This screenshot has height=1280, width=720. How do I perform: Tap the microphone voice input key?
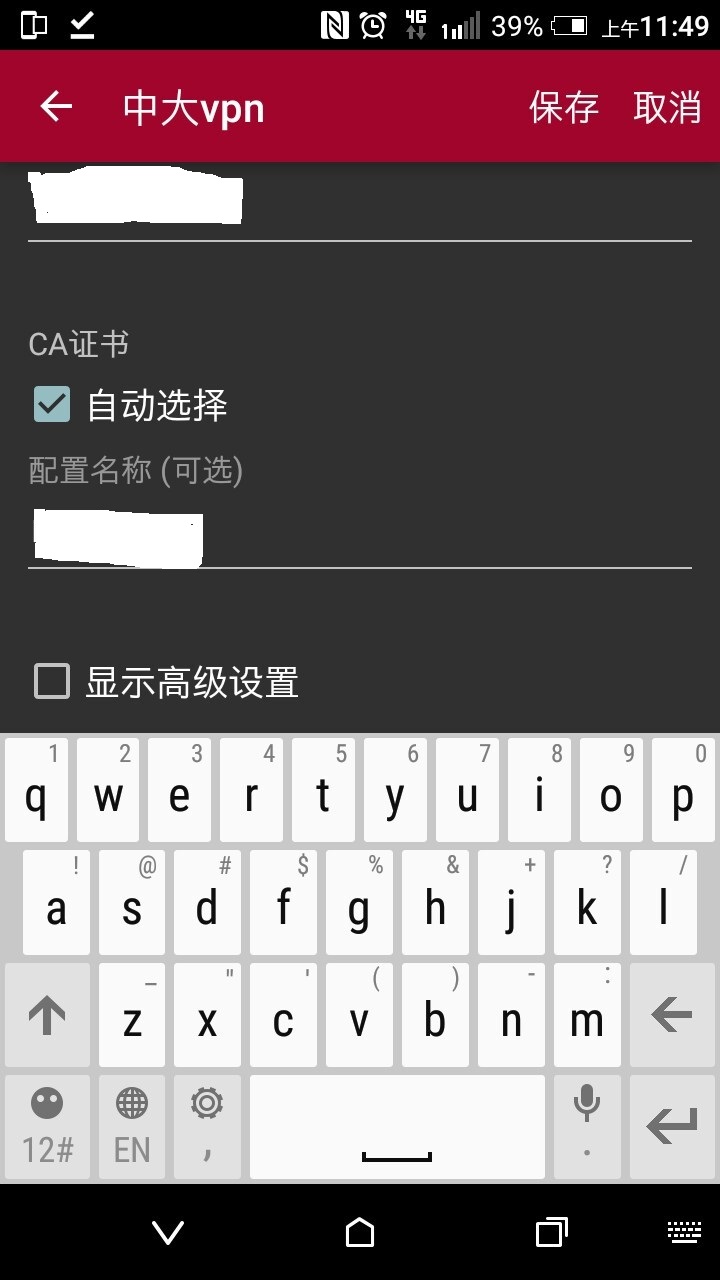[x=587, y=1128]
